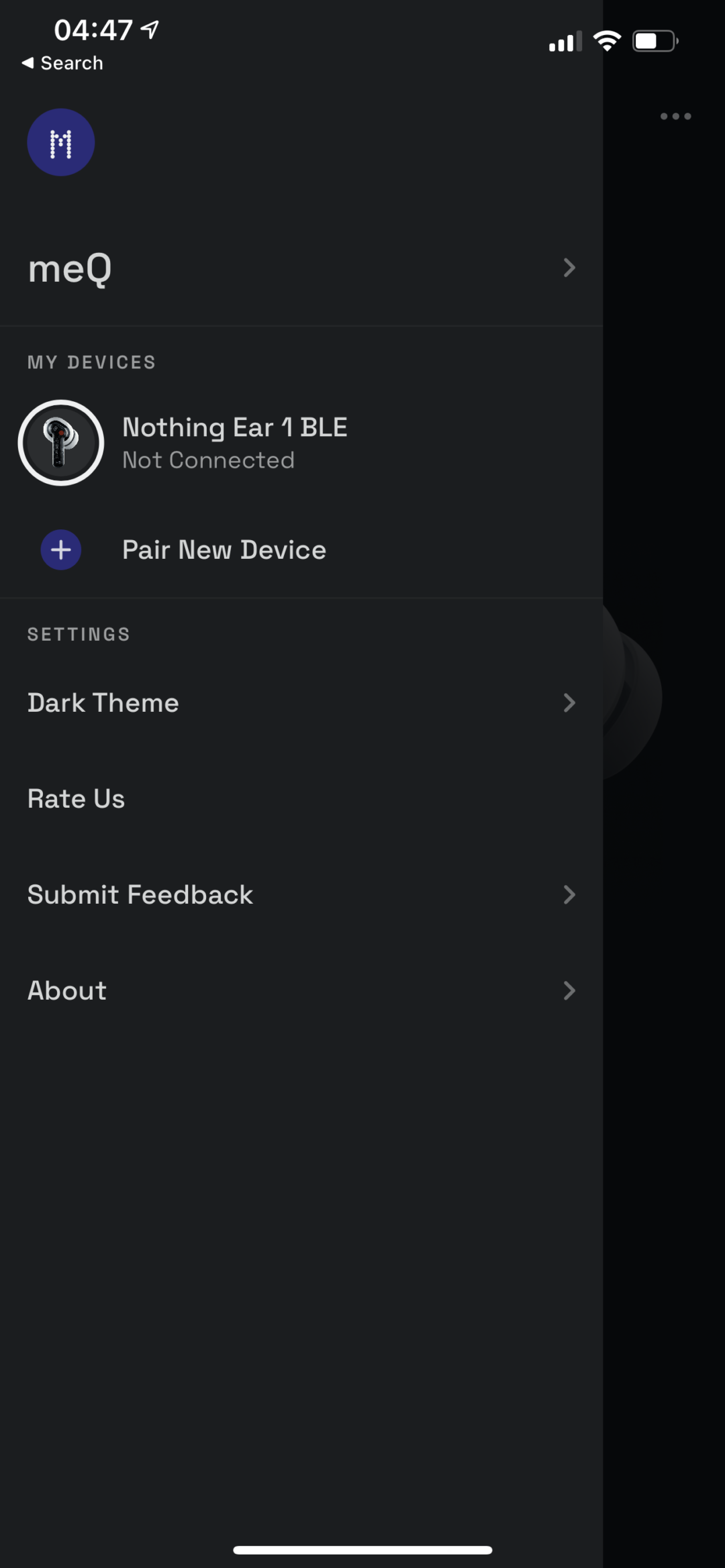Screen dimensions: 725x1568
Task: Open Submit Feedback
Action: tap(301, 894)
